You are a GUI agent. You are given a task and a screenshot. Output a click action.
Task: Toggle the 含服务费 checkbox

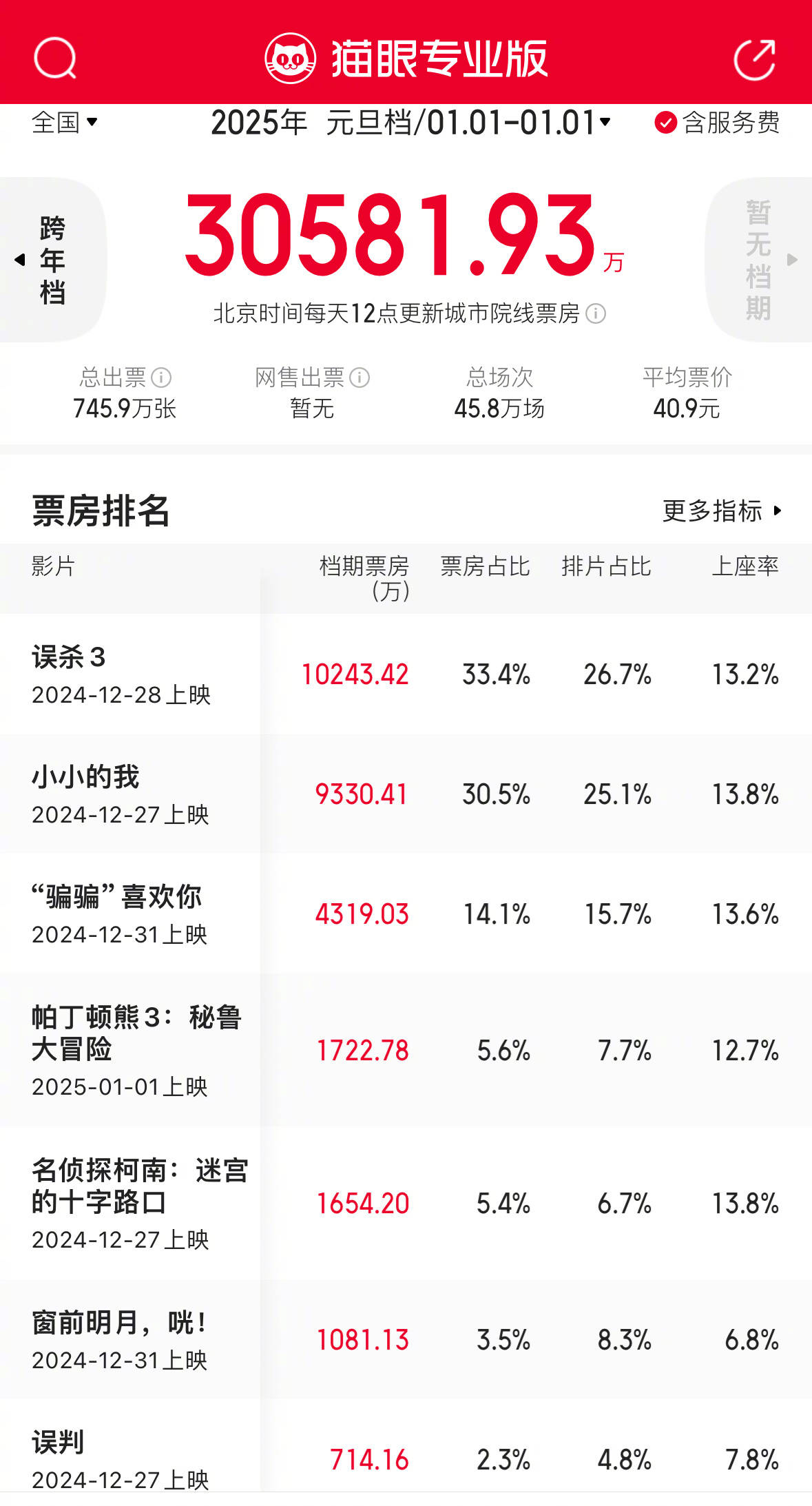click(x=716, y=123)
